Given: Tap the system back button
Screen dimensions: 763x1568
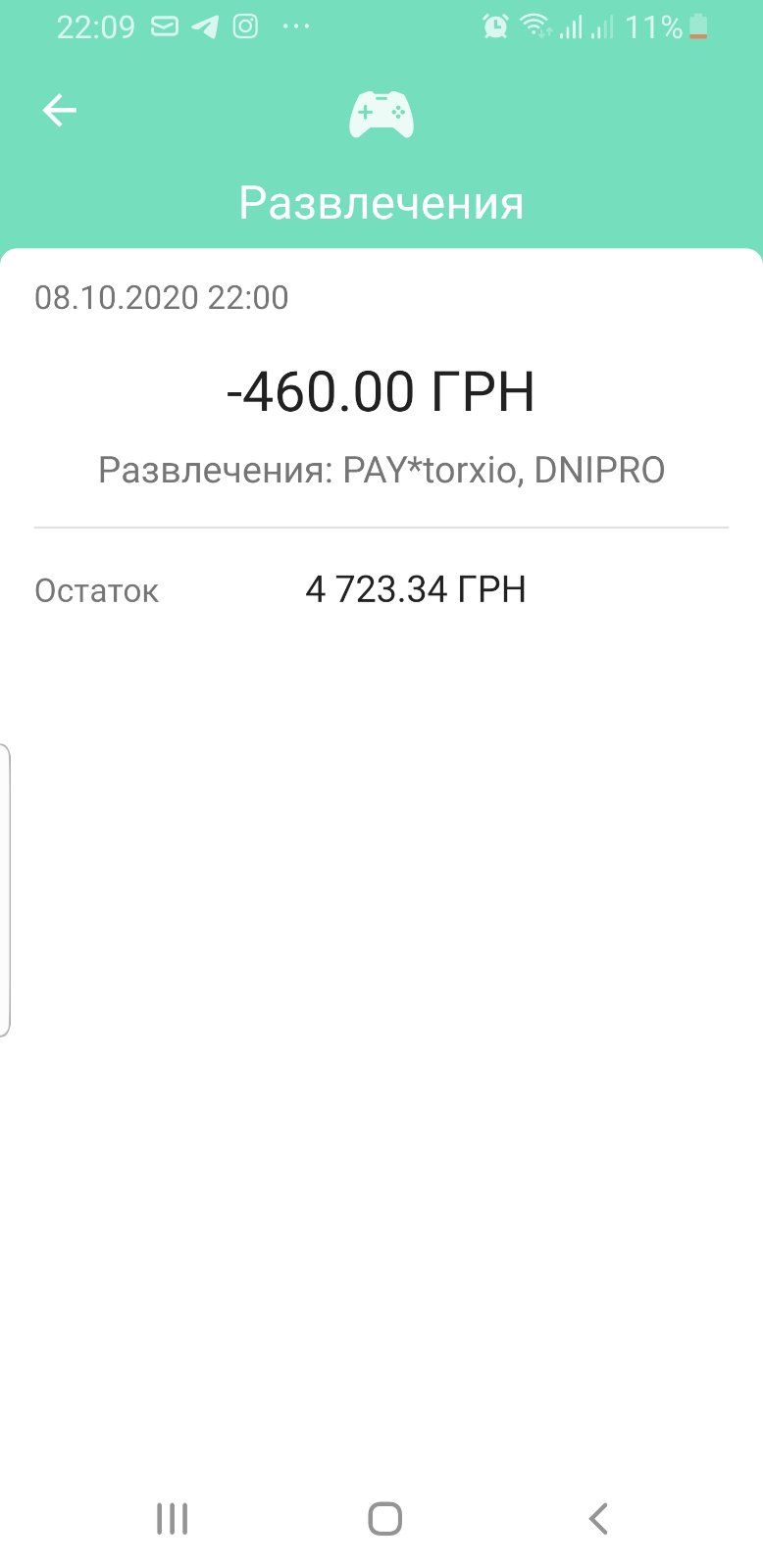Looking at the screenshot, I should pos(598,1518).
